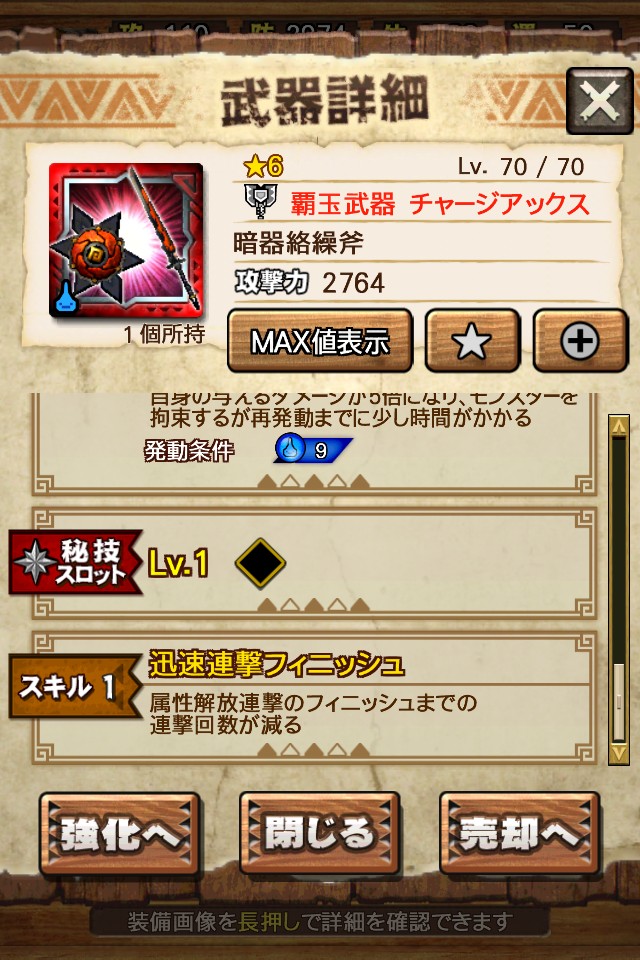
Task: Mark weapon as favorite with star button
Action: [472, 342]
